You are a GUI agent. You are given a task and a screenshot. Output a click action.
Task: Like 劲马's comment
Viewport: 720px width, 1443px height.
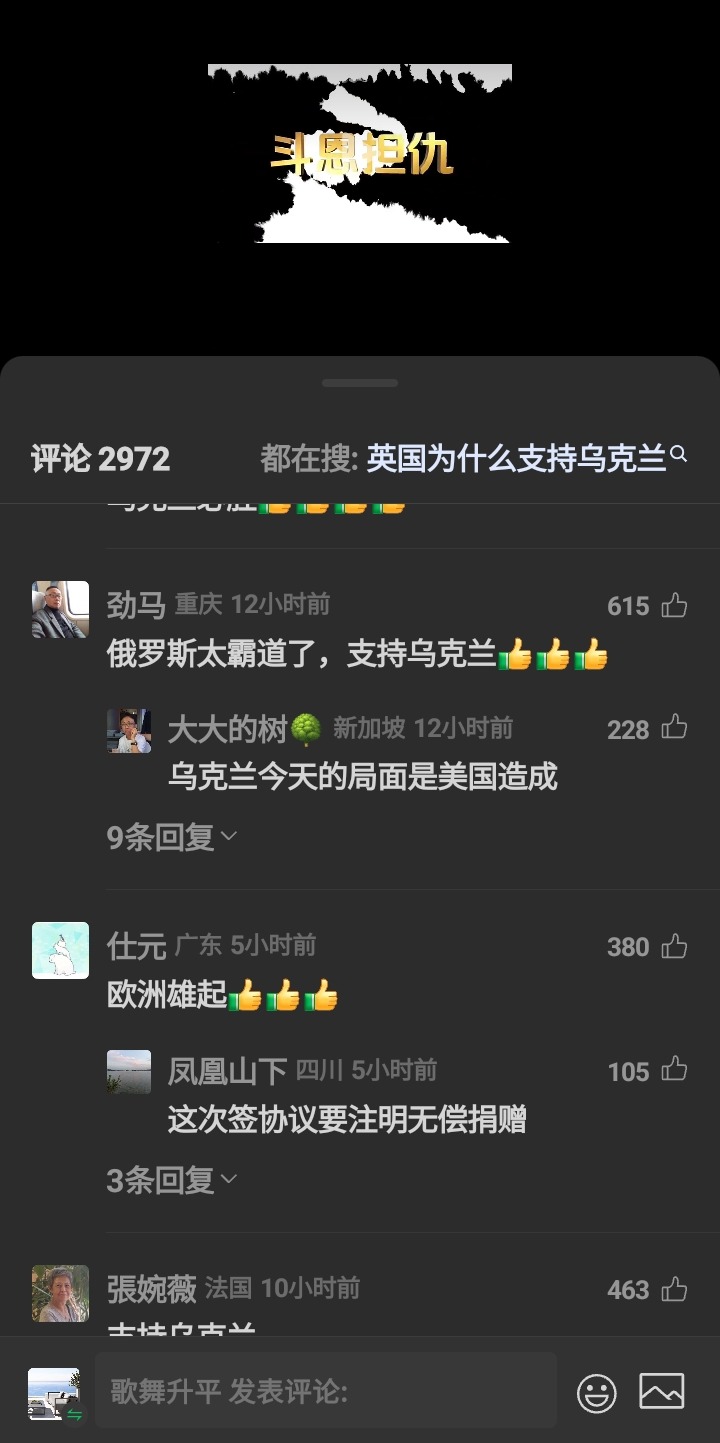[674, 606]
